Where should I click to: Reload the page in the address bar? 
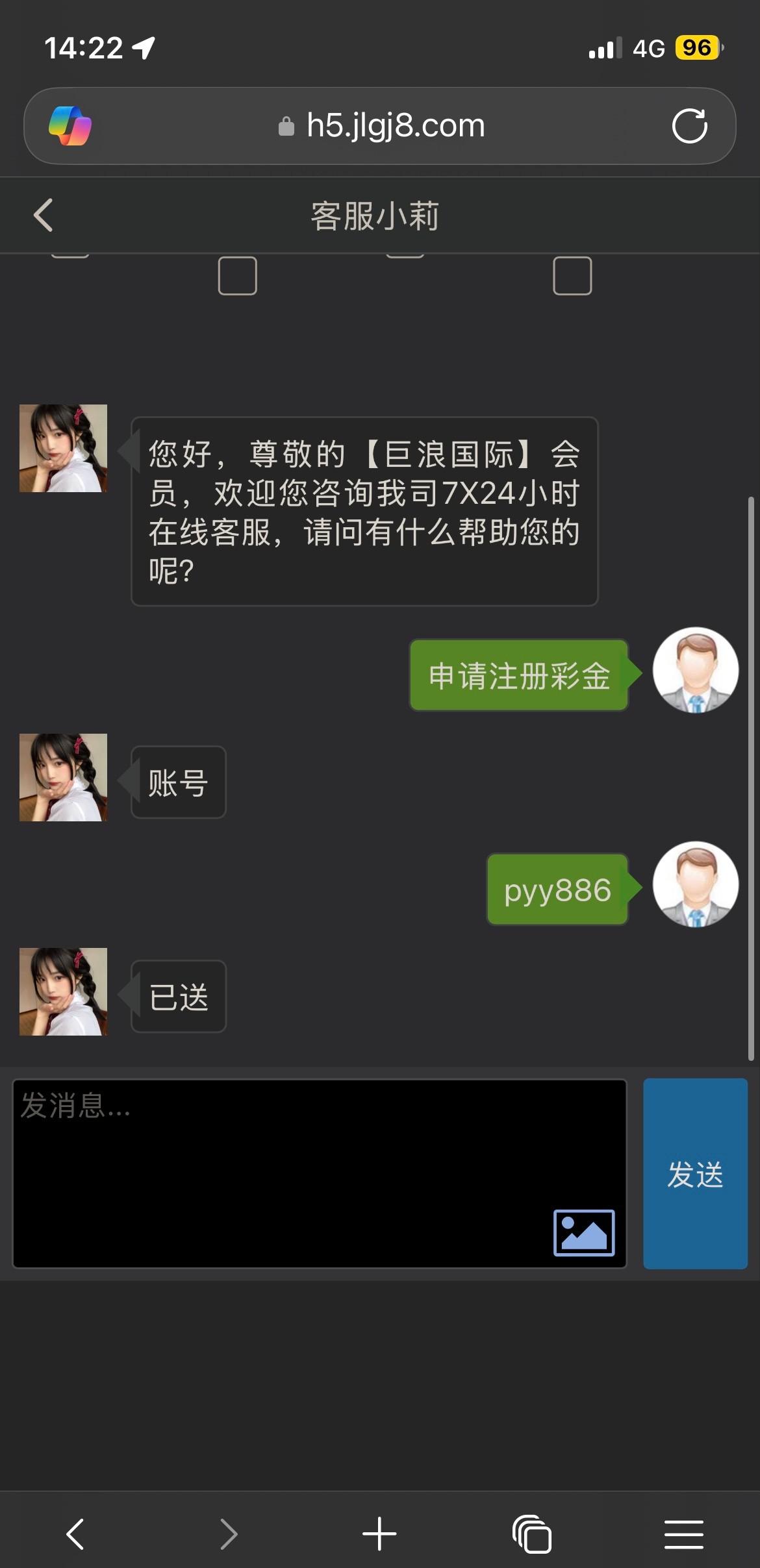[x=689, y=126]
